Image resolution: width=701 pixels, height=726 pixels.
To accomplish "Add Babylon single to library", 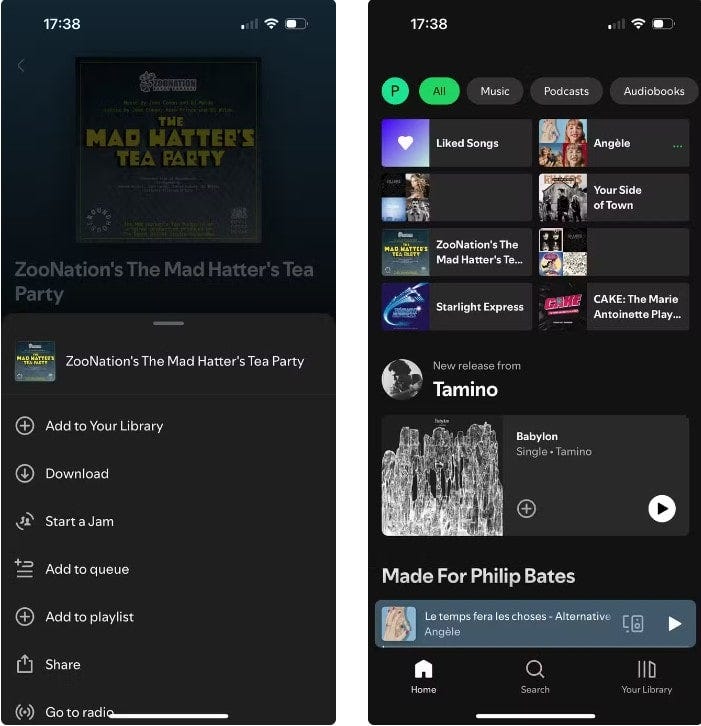I will (x=527, y=509).
